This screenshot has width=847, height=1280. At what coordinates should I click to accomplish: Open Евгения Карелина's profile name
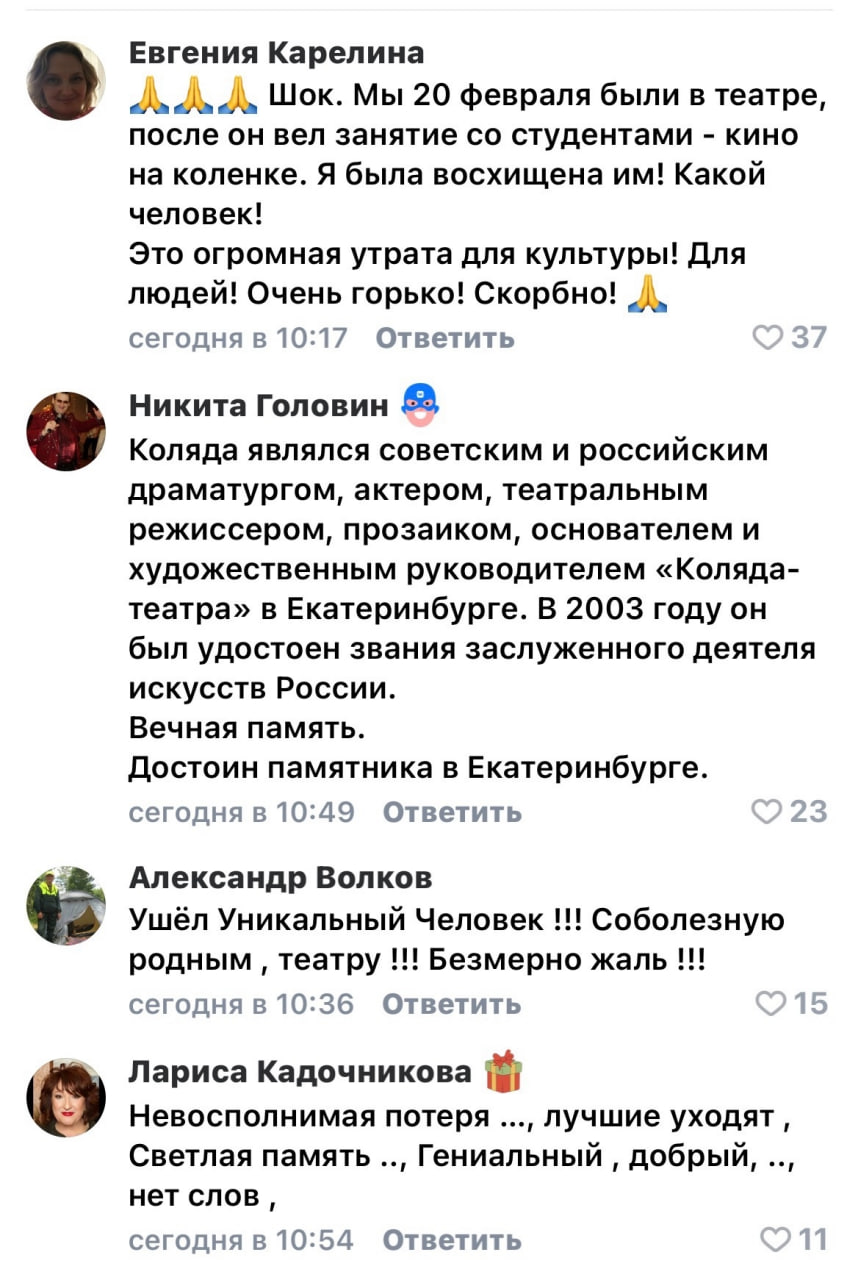pos(277,52)
